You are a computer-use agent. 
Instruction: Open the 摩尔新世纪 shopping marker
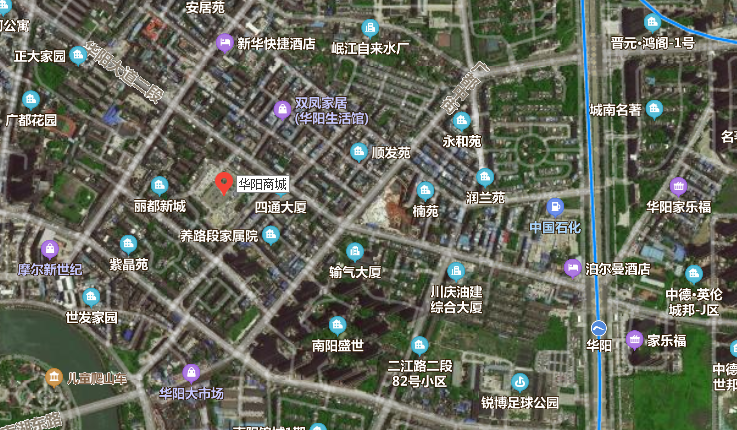49,249
